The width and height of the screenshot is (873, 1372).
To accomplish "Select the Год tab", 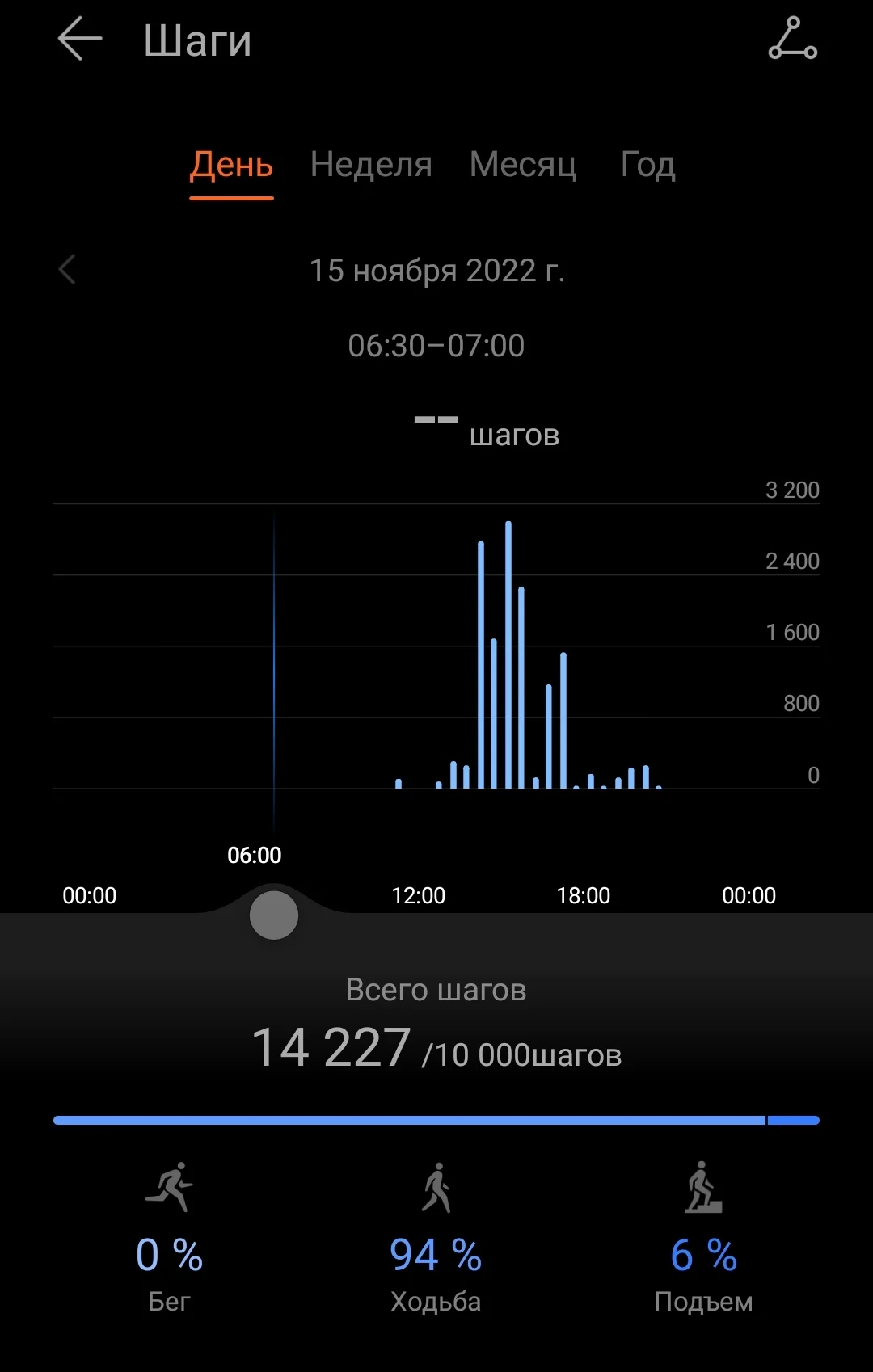I will click(647, 165).
